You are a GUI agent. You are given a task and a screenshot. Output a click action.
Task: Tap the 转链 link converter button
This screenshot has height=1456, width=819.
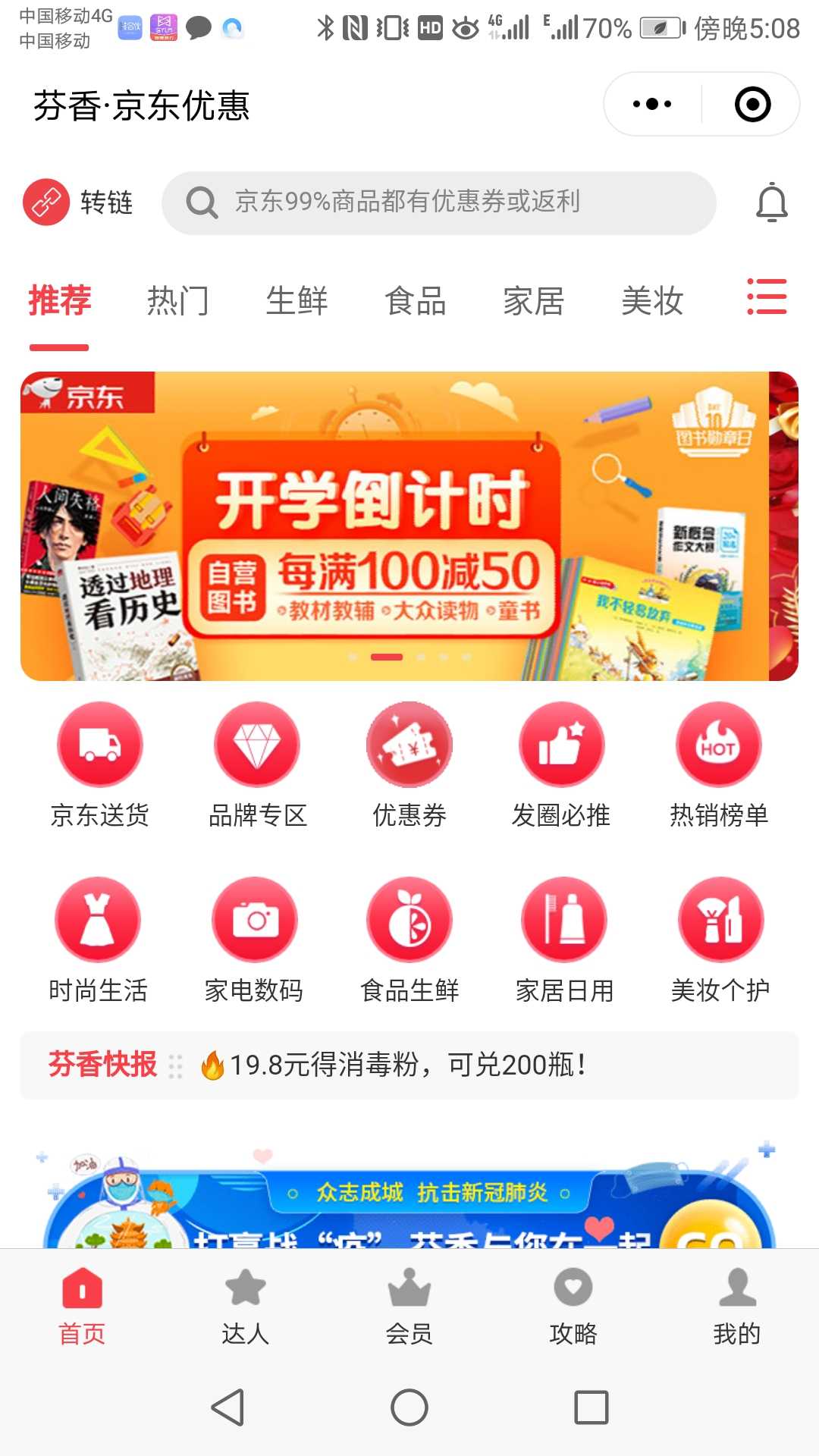[78, 202]
